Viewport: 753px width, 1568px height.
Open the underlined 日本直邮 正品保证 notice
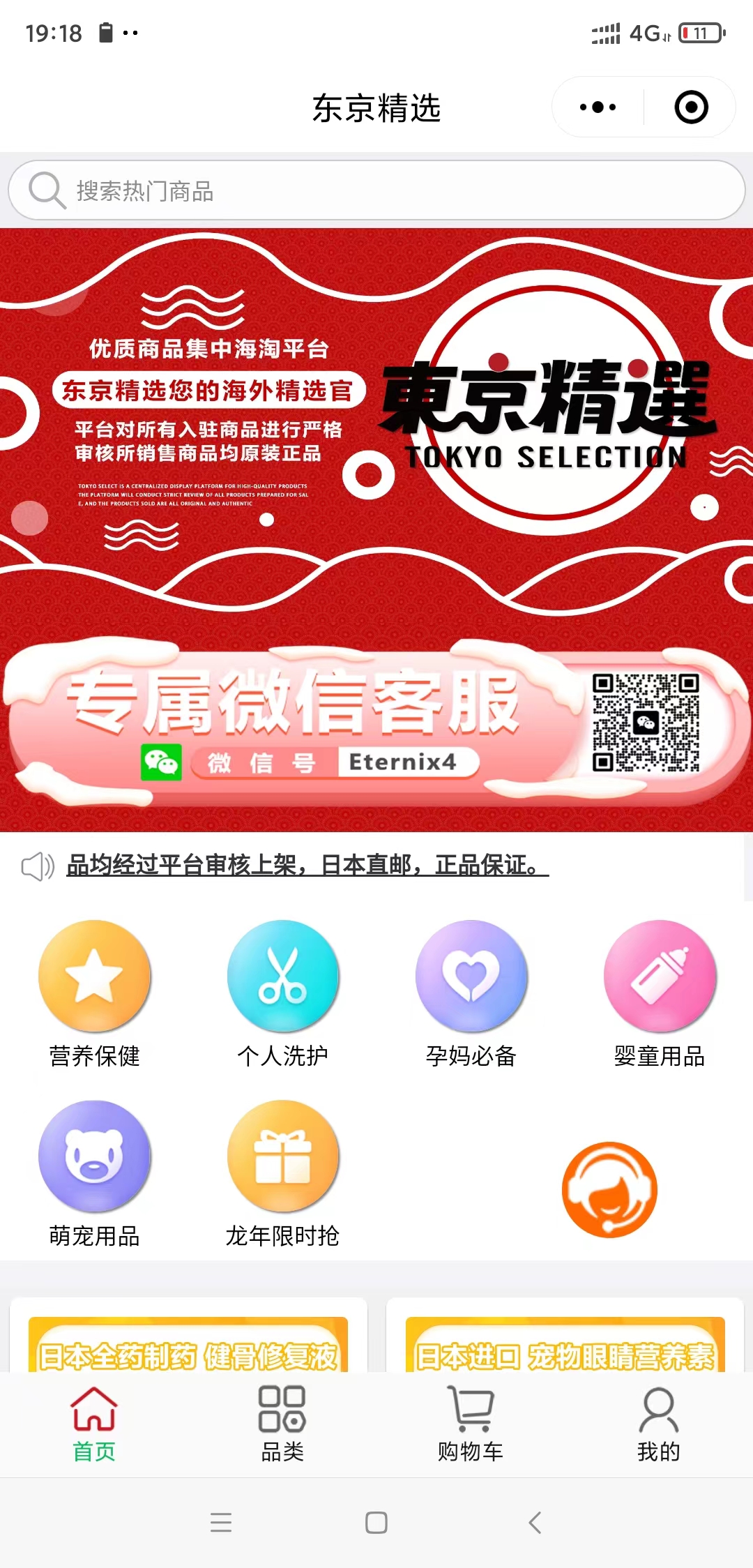[x=307, y=866]
